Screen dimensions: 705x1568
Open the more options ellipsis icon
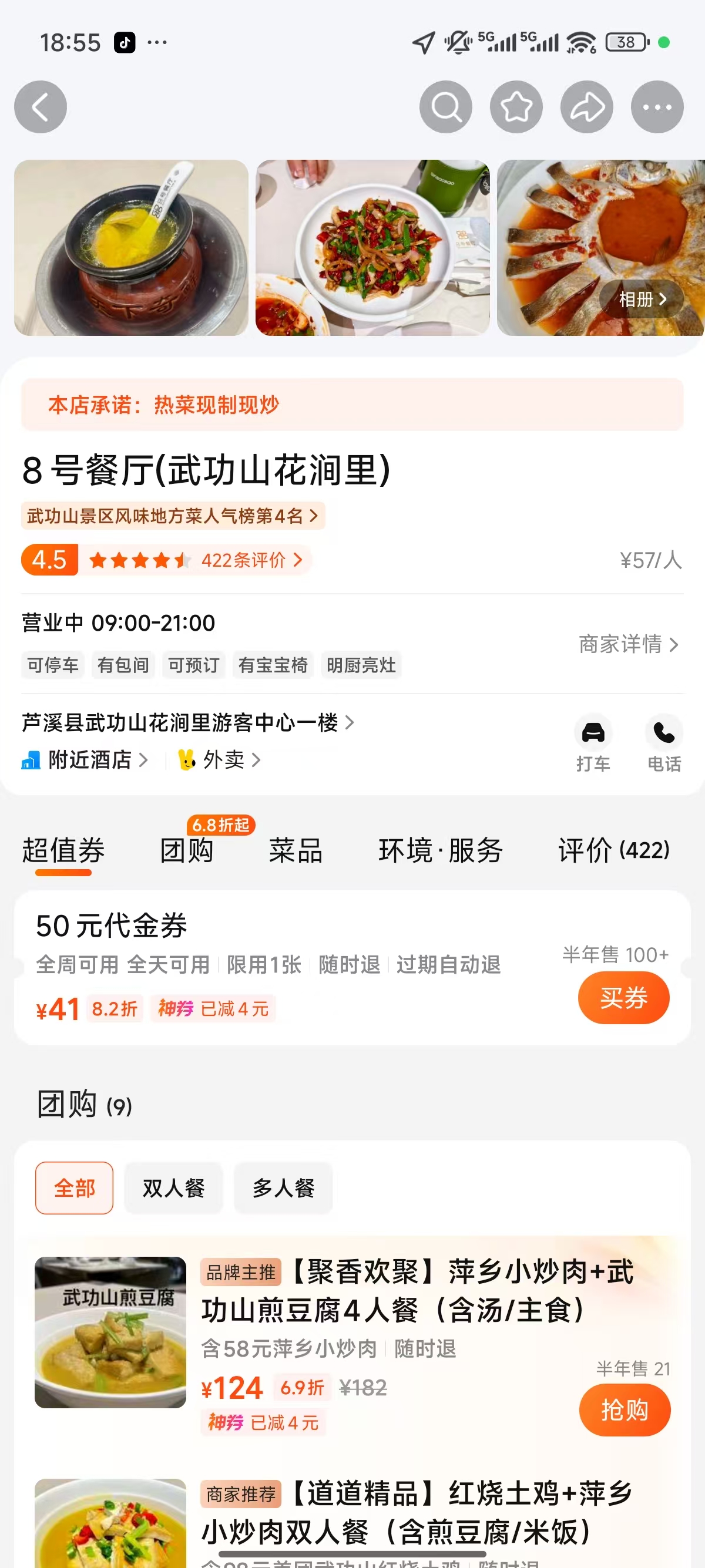pos(657,106)
